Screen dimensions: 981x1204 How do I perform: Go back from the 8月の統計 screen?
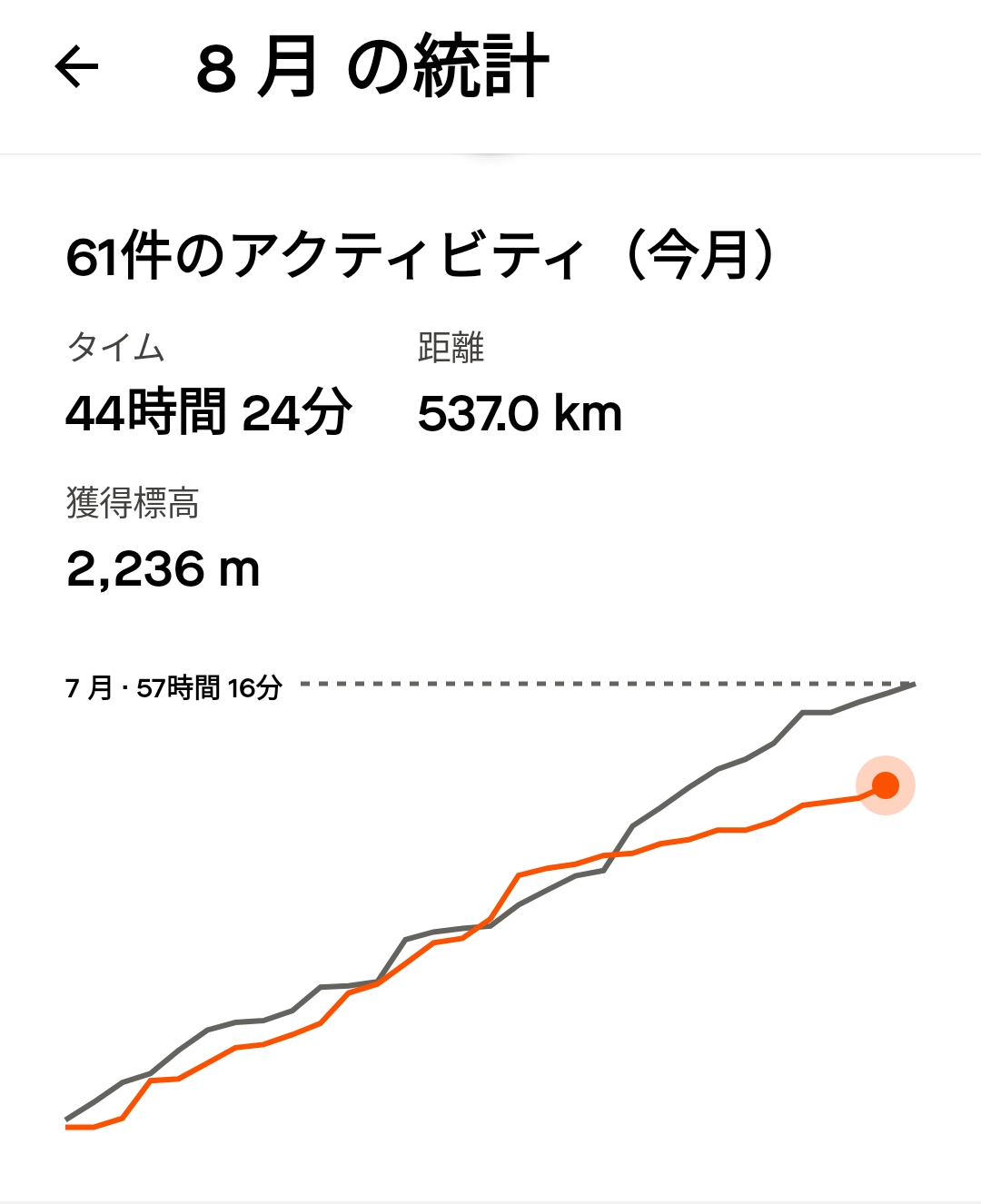tap(76, 67)
